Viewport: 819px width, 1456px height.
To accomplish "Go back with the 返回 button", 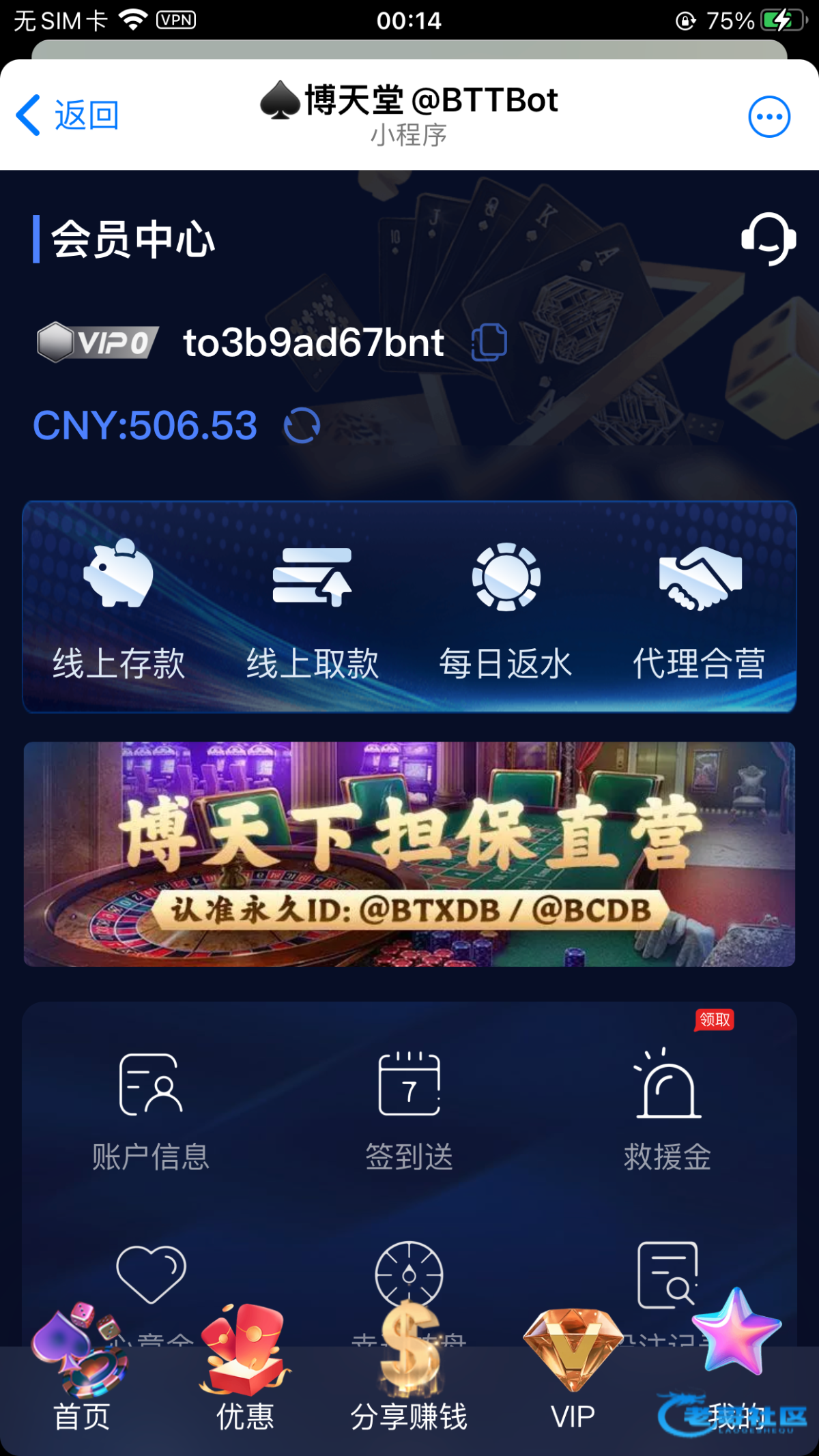I will 68,115.
